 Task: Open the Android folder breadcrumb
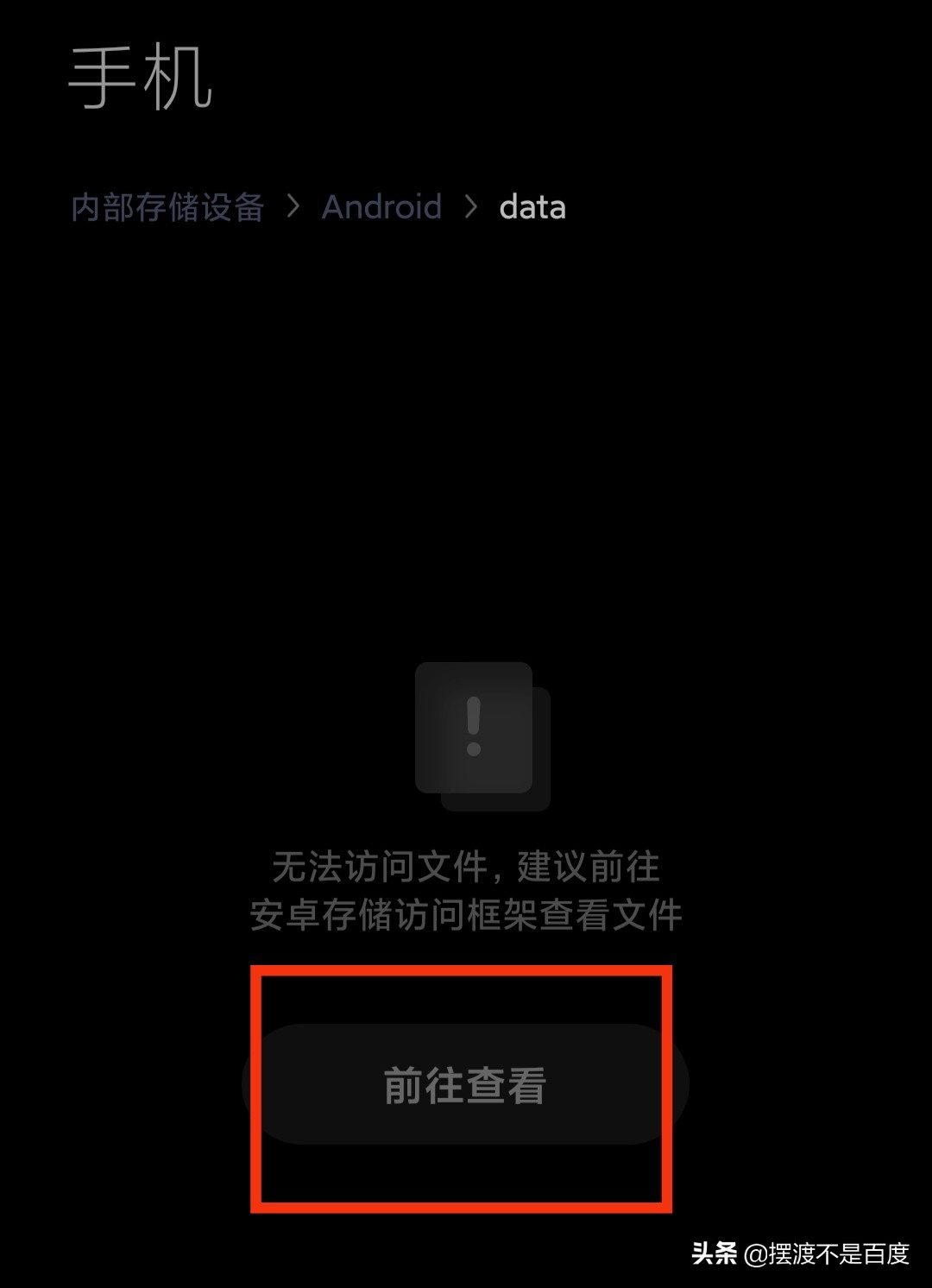[x=381, y=207]
